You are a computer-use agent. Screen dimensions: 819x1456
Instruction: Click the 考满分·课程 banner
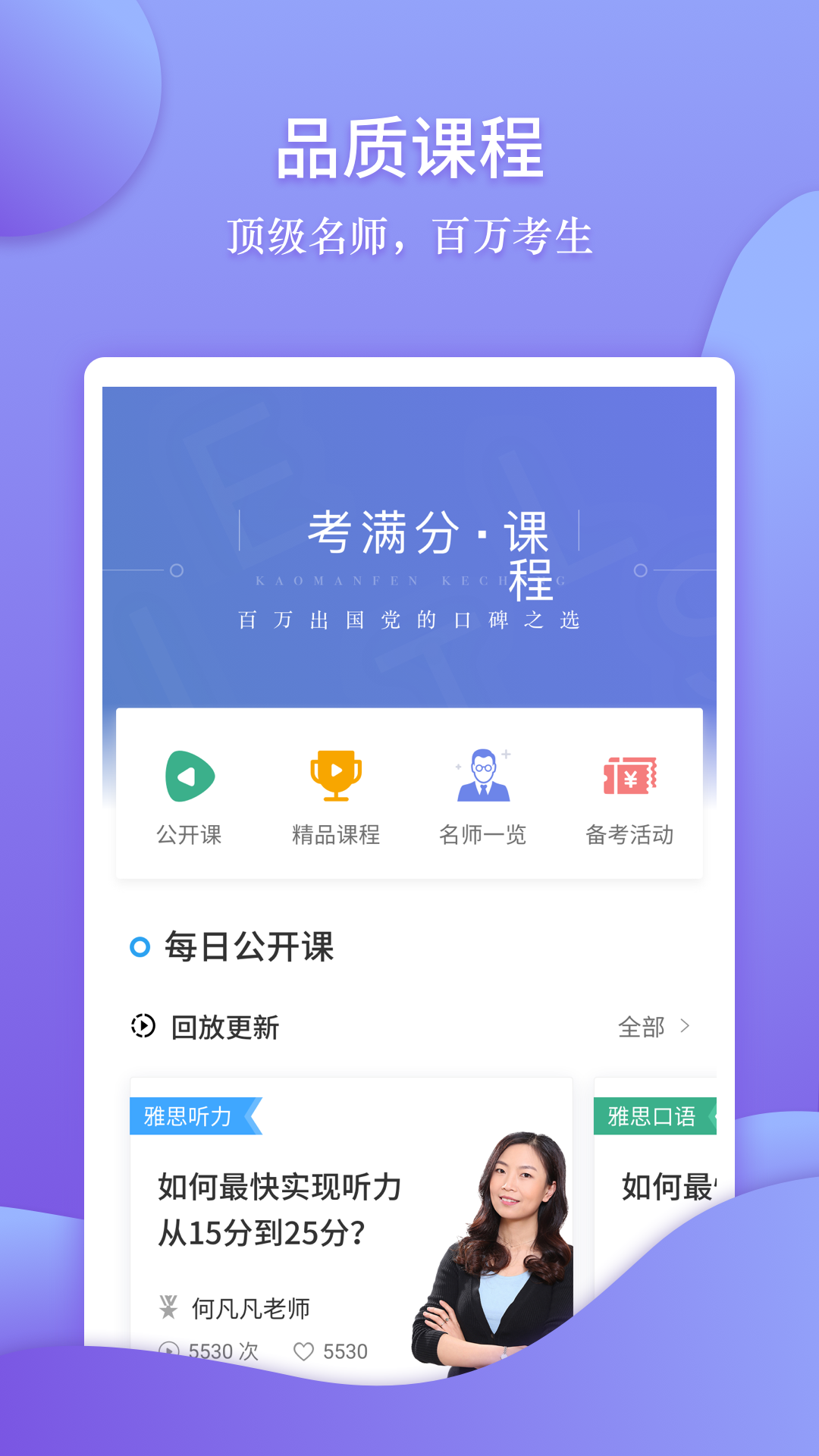tap(408, 546)
